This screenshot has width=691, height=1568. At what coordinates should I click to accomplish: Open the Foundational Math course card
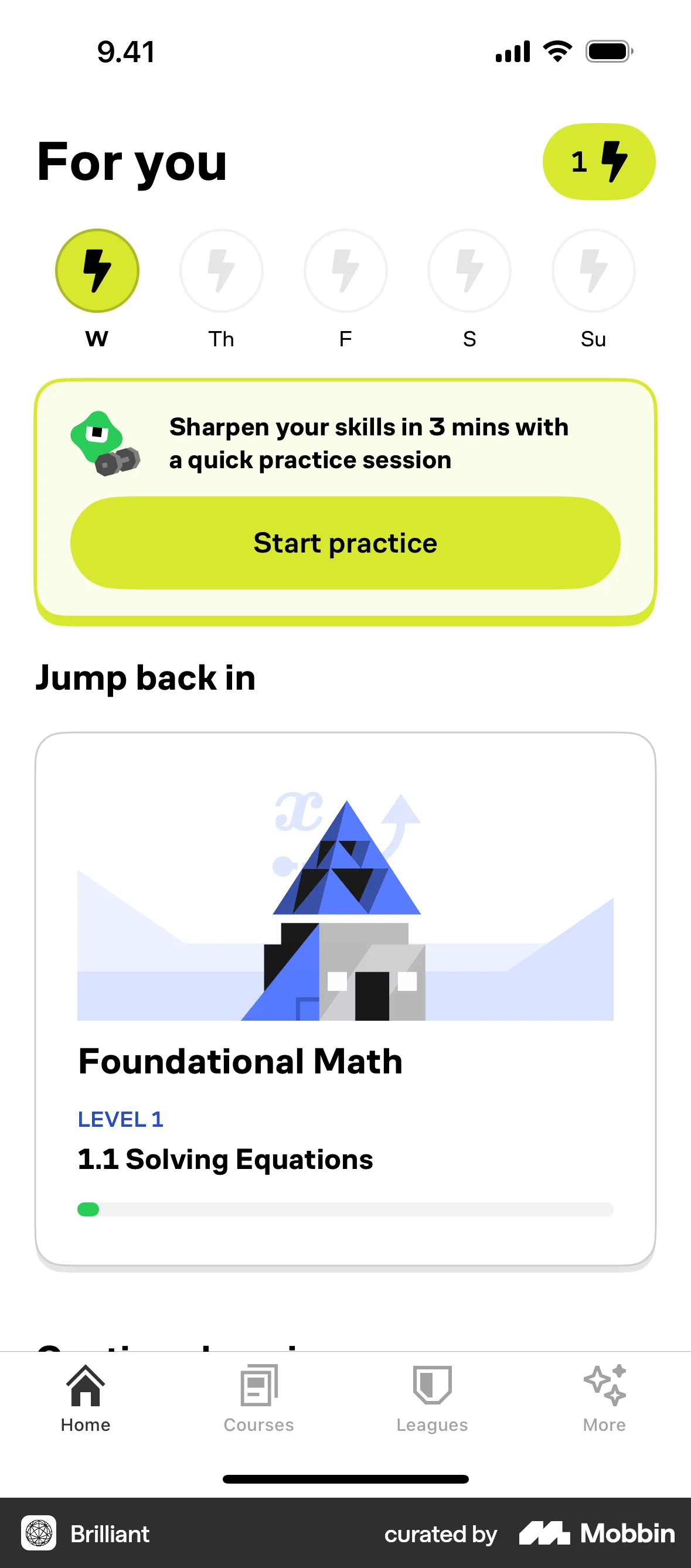tap(345, 998)
